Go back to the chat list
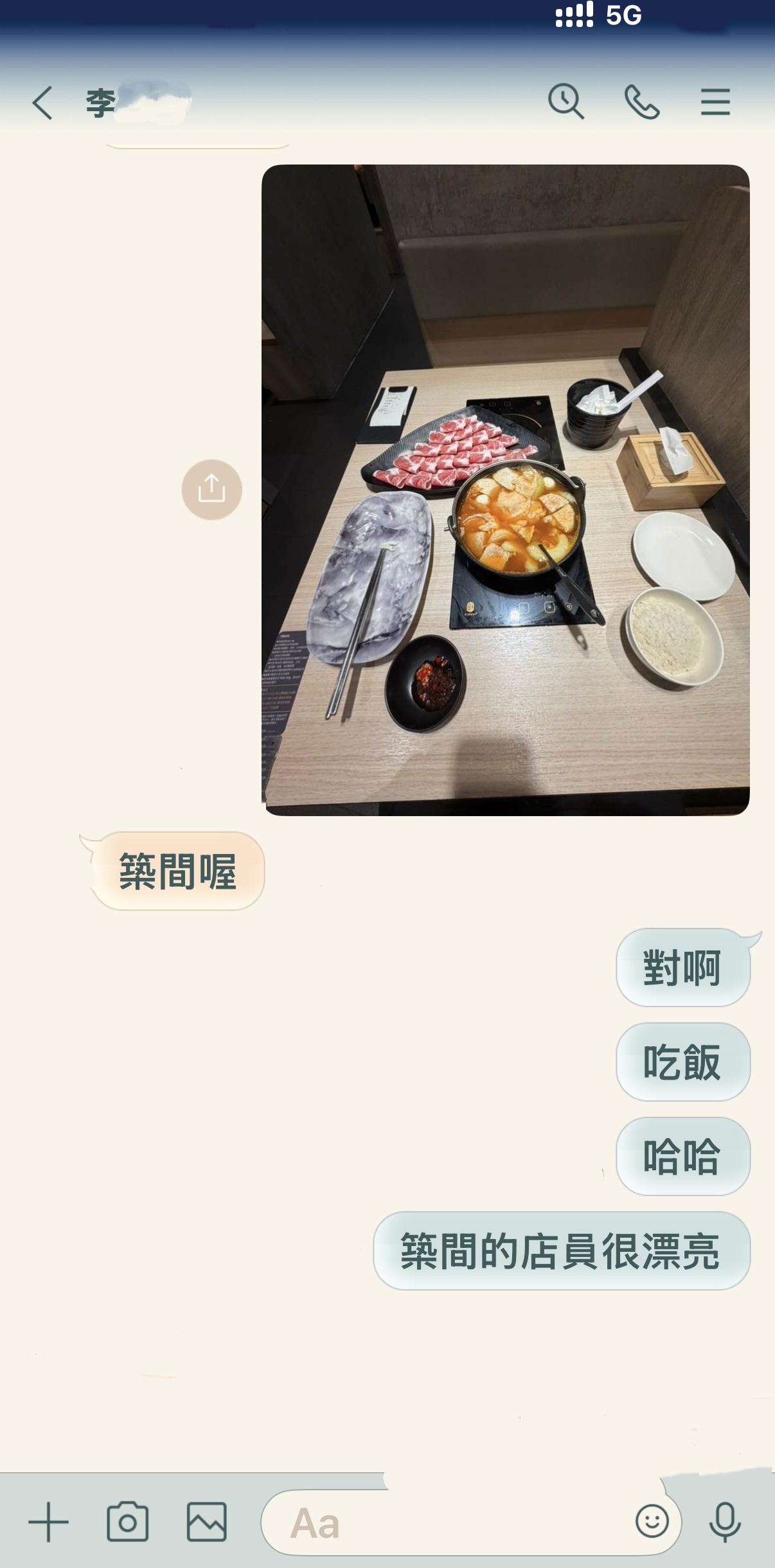 42,103
